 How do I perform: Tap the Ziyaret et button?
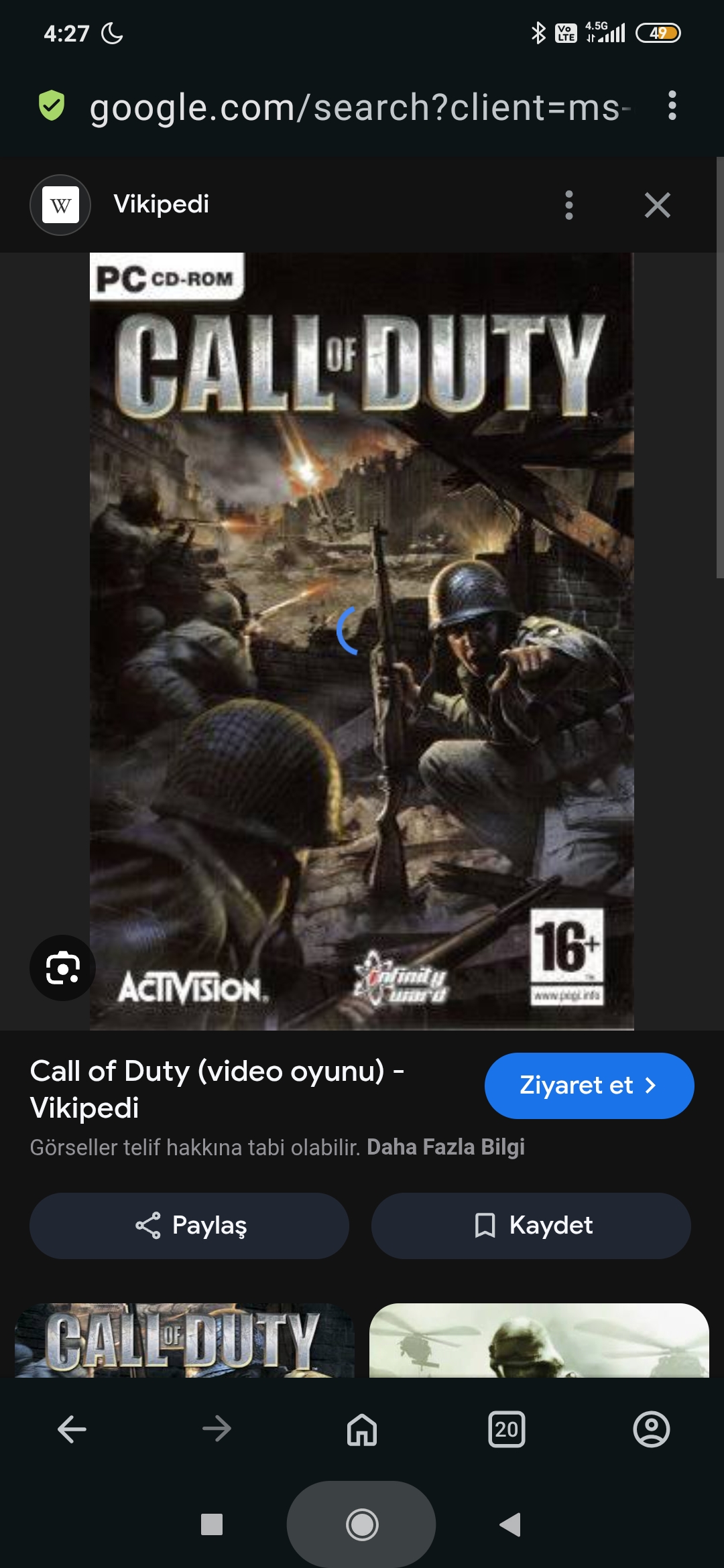click(589, 1085)
